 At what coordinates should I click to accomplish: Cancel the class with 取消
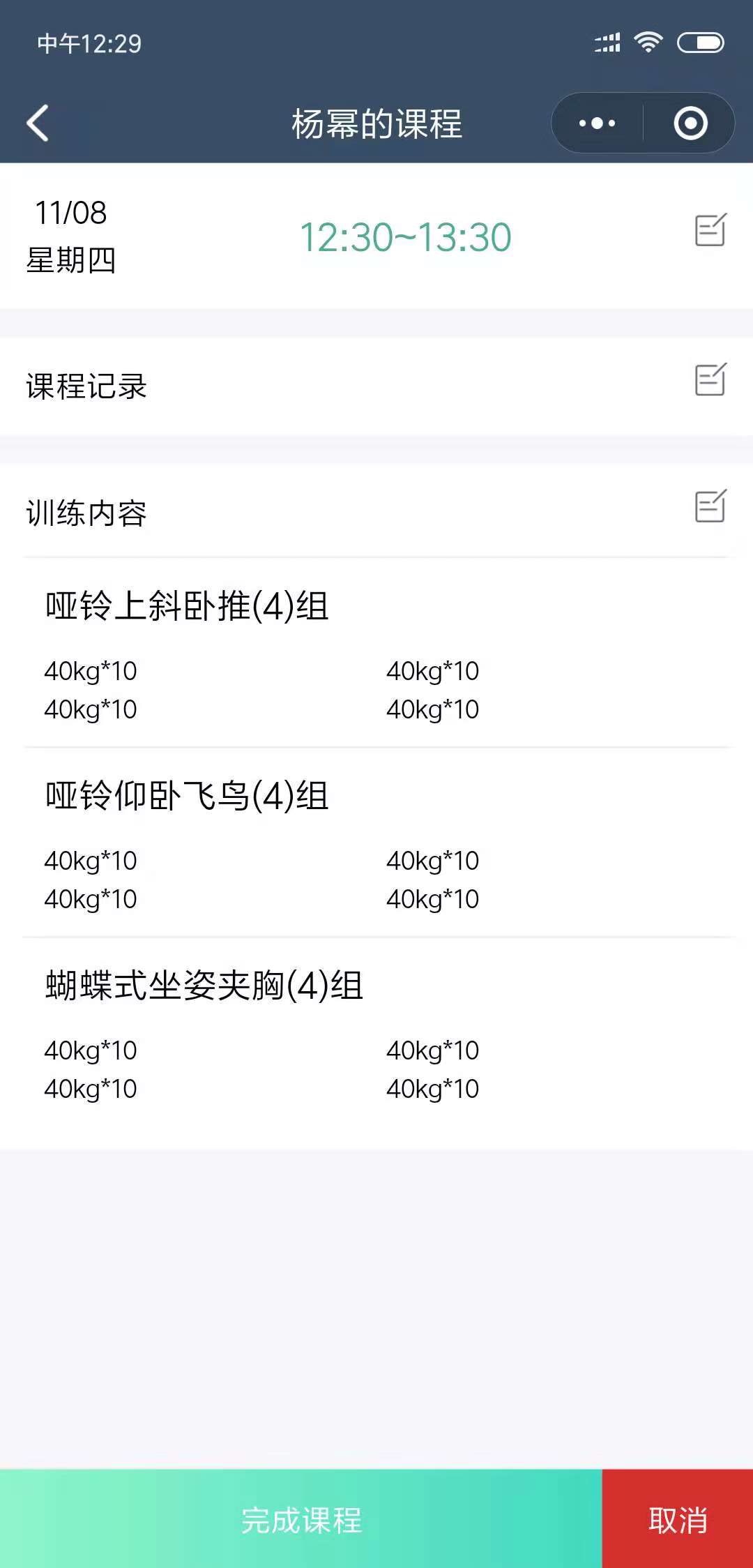pos(678,1518)
